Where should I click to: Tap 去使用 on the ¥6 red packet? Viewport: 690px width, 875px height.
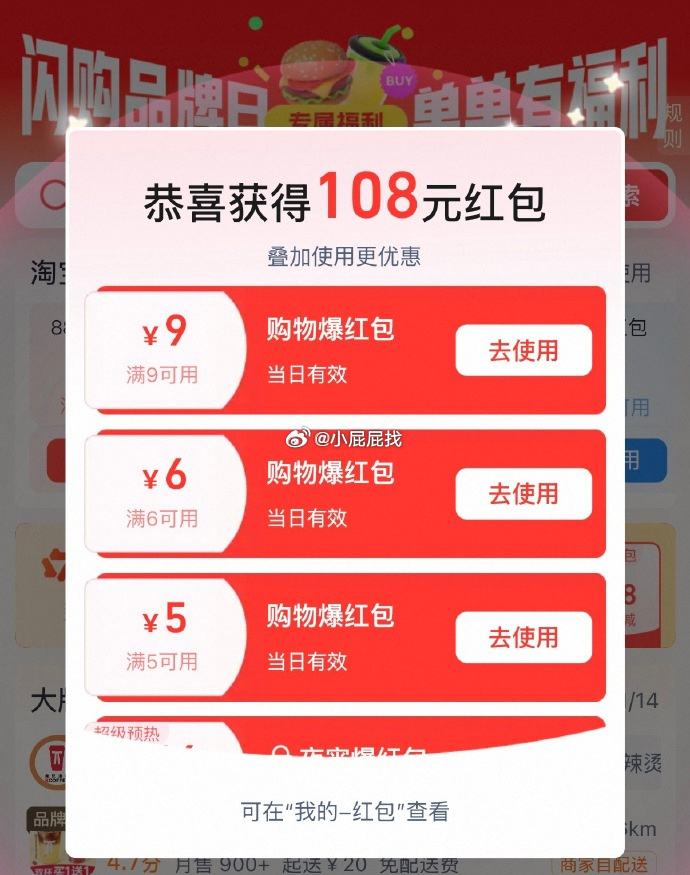(523, 494)
